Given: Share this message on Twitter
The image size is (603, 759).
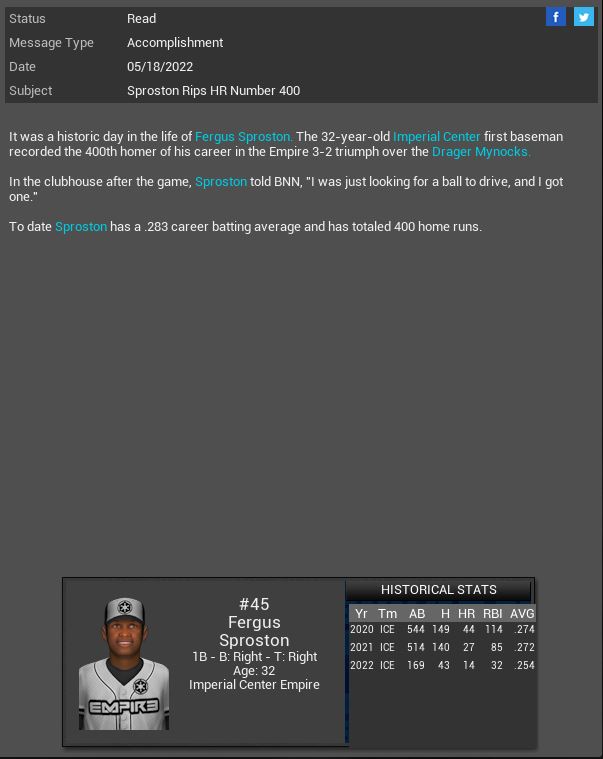Looking at the screenshot, I should click(584, 17).
